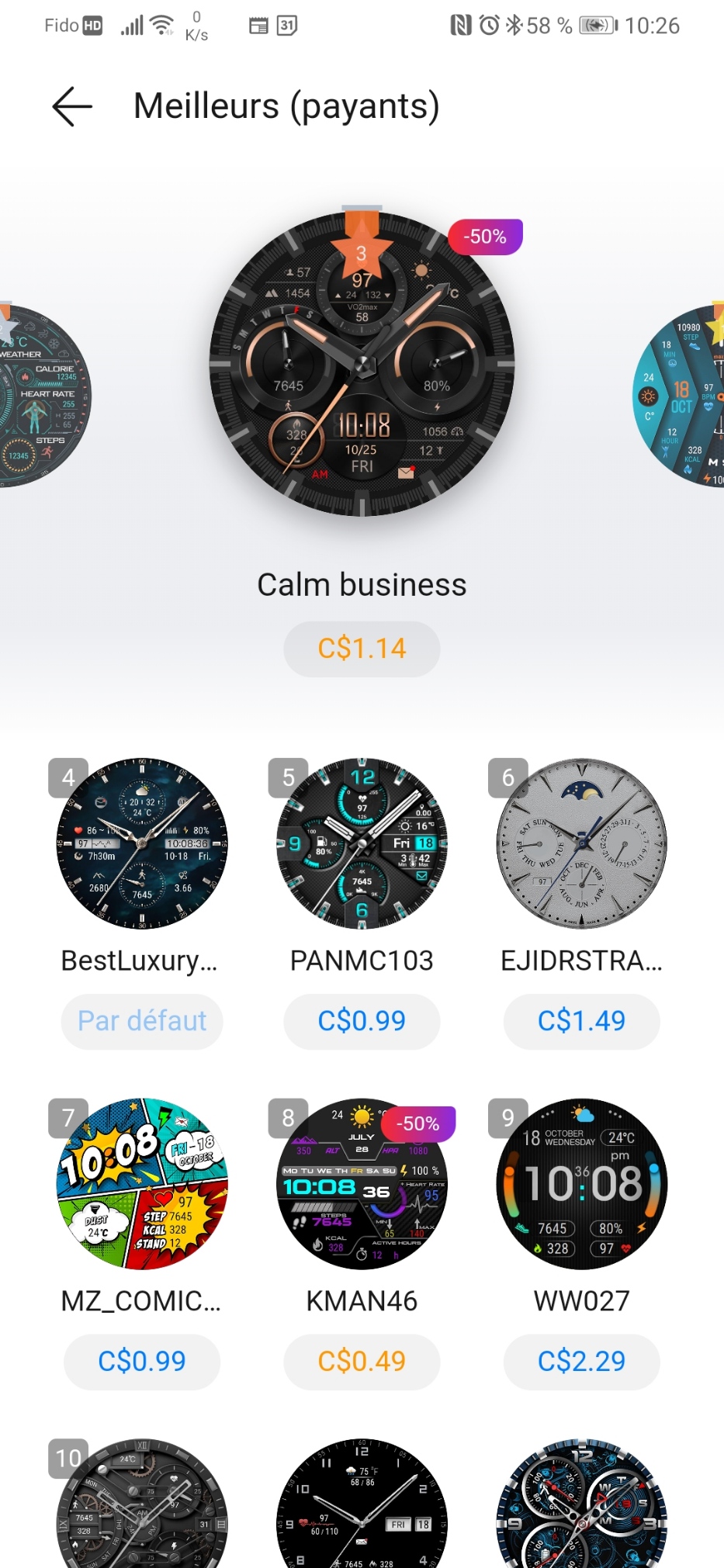This screenshot has height=1568, width=724.
Task: Go back from Meilleurs (payants)
Action: coord(72,106)
